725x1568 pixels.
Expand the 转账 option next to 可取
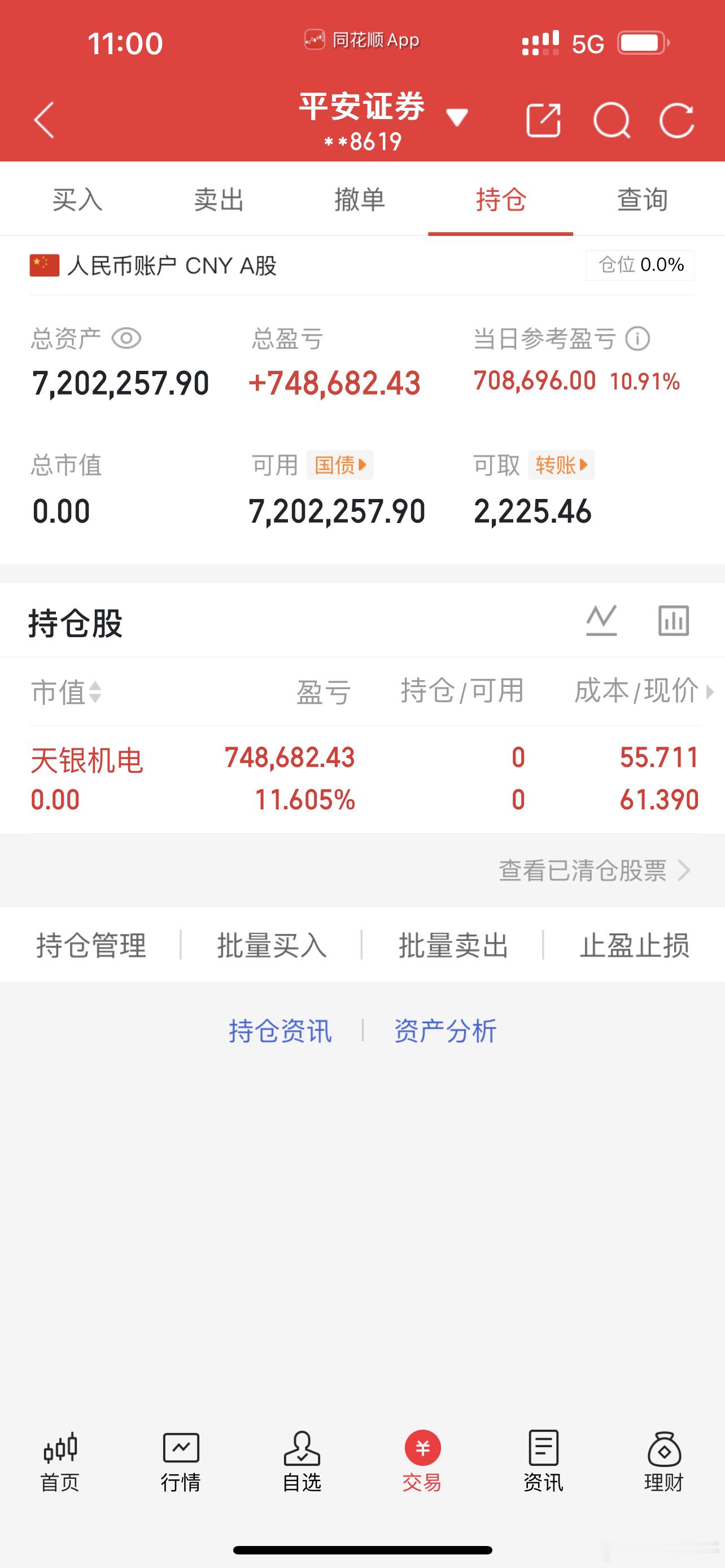point(561,465)
